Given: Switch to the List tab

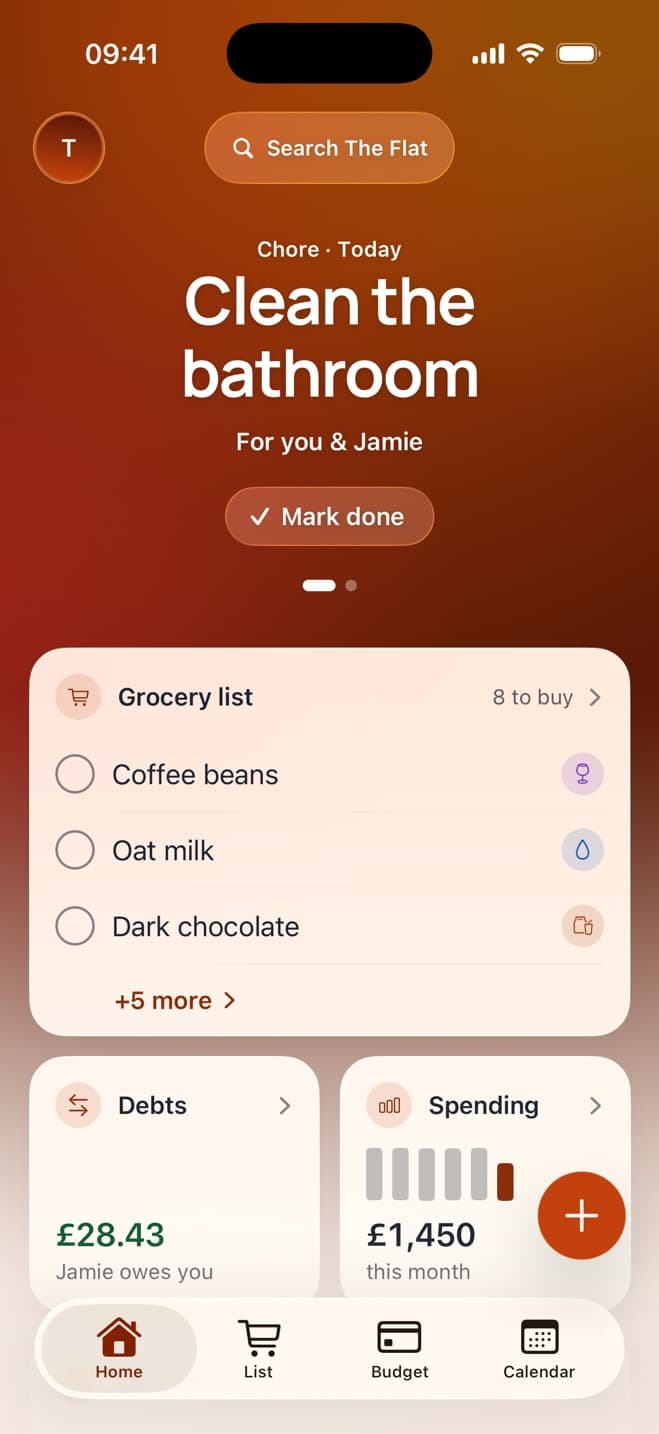Looking at the screenshot, I should click(258, 1348).
